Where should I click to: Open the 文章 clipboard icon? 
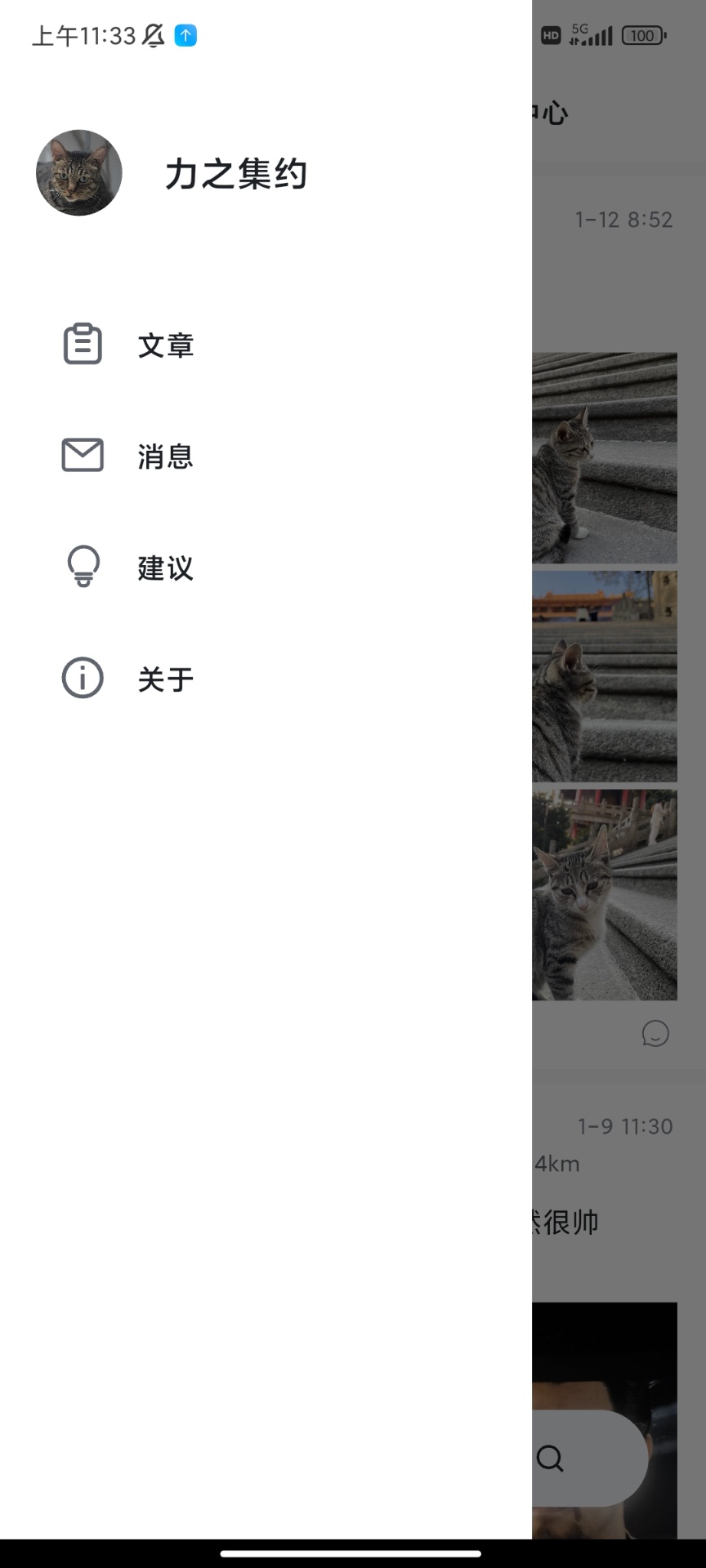coord(81,344)
